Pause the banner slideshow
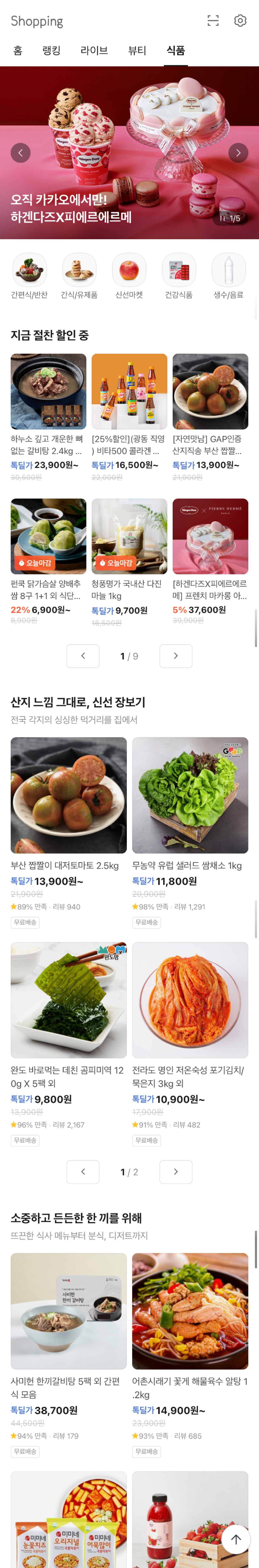 (222, 218)
